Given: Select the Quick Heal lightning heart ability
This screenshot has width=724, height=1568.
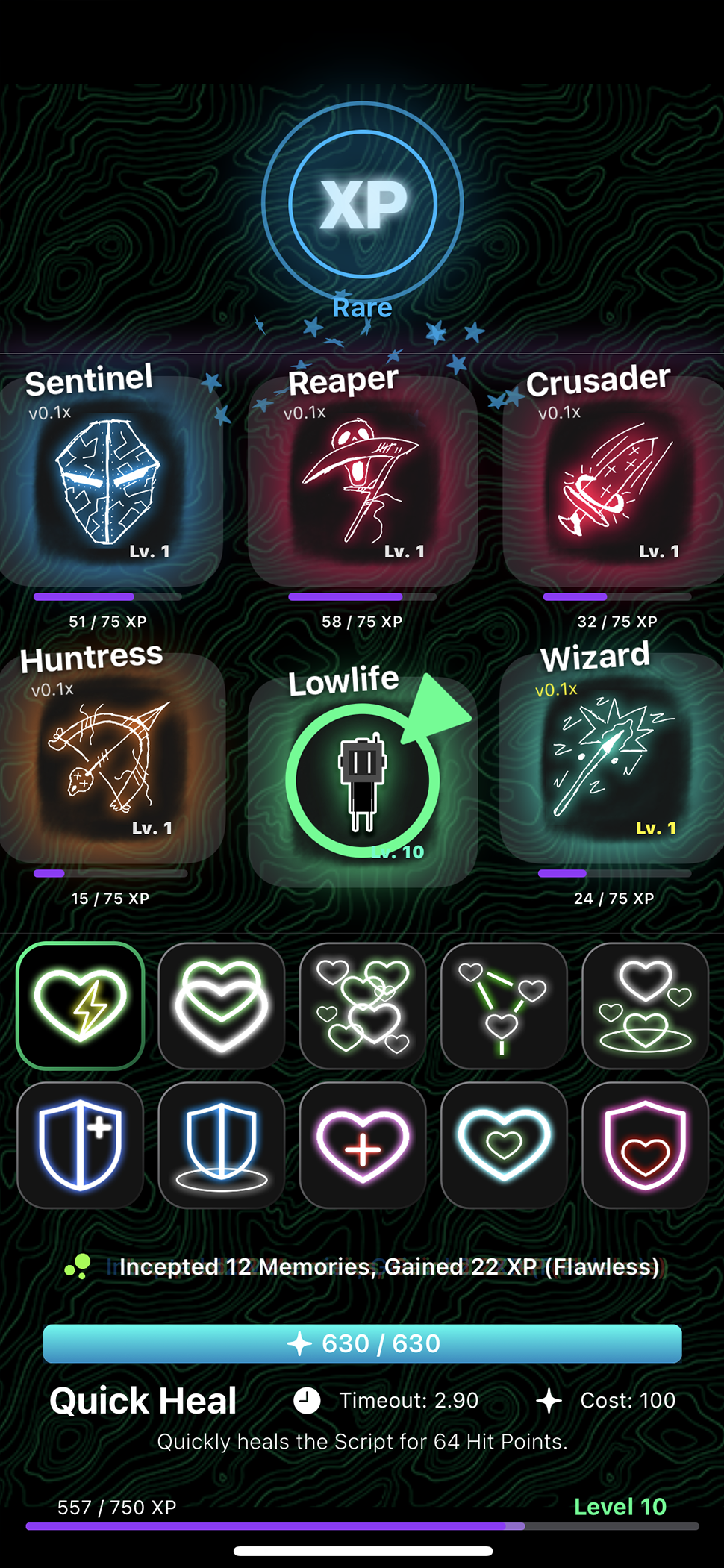Looking at the screenshot, I should (x=81, y=1005).
